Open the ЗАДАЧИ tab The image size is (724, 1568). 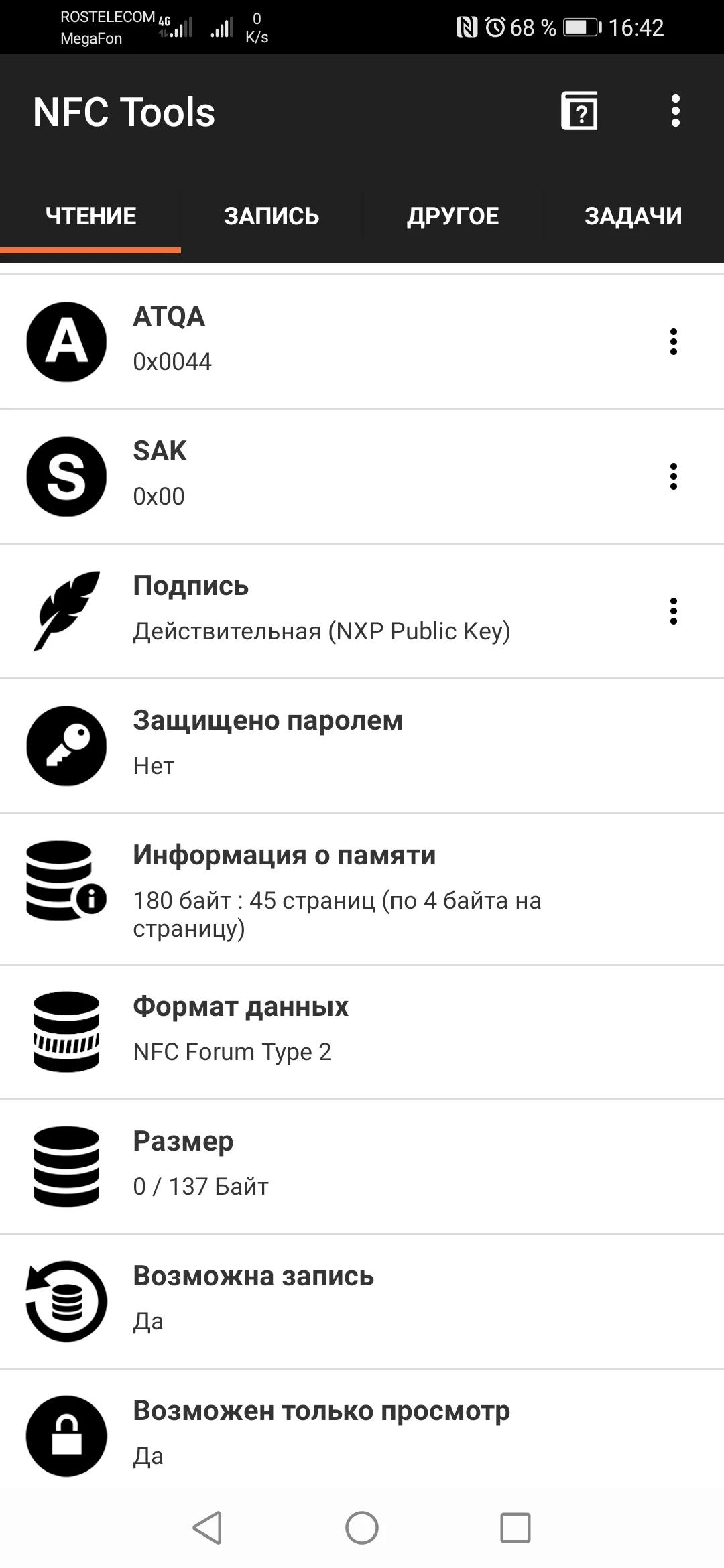click(633, 216)
